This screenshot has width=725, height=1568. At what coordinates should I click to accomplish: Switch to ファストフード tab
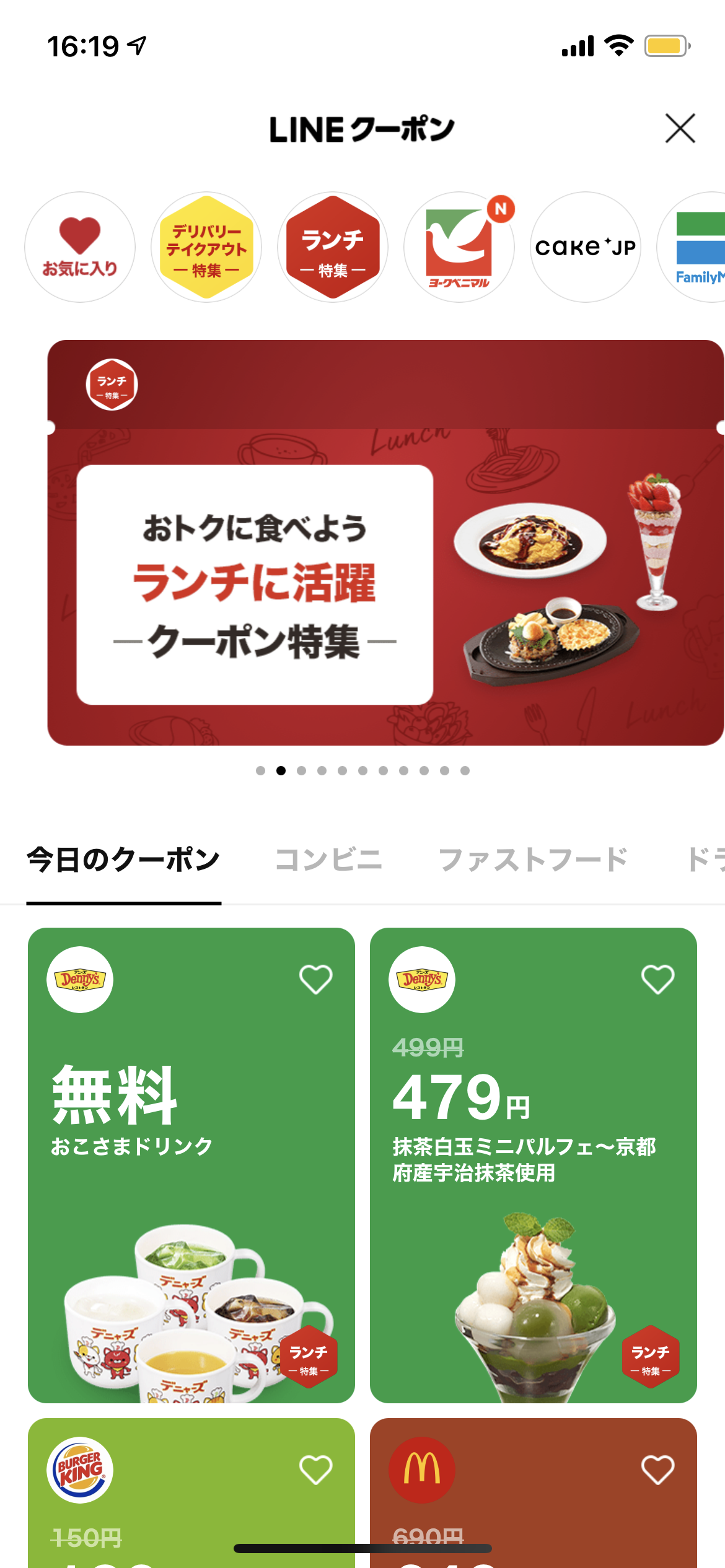point(533,860)
